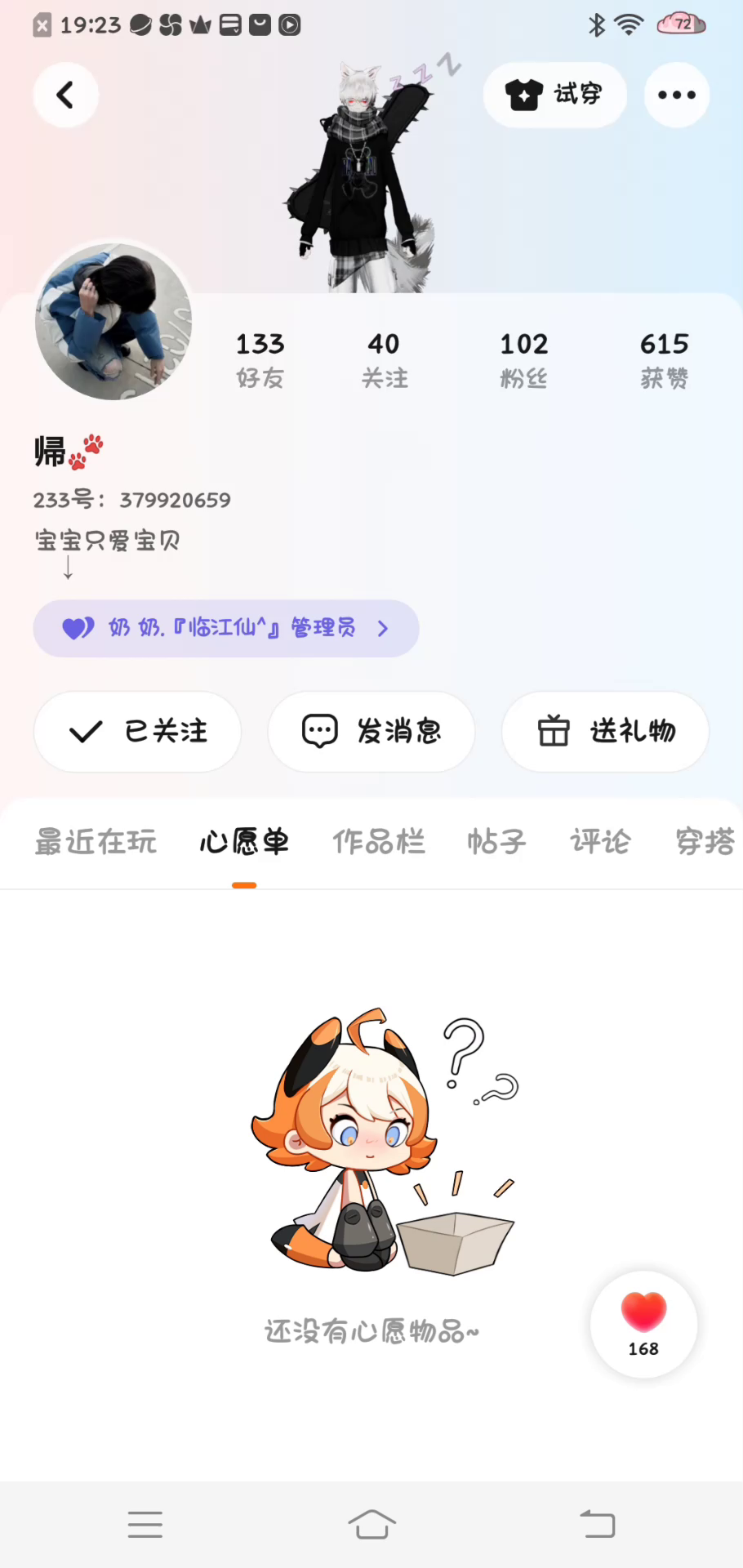This screenshot has height=1568, width=743.
Task: Go to the system home screen
Action: point(371,1524)
